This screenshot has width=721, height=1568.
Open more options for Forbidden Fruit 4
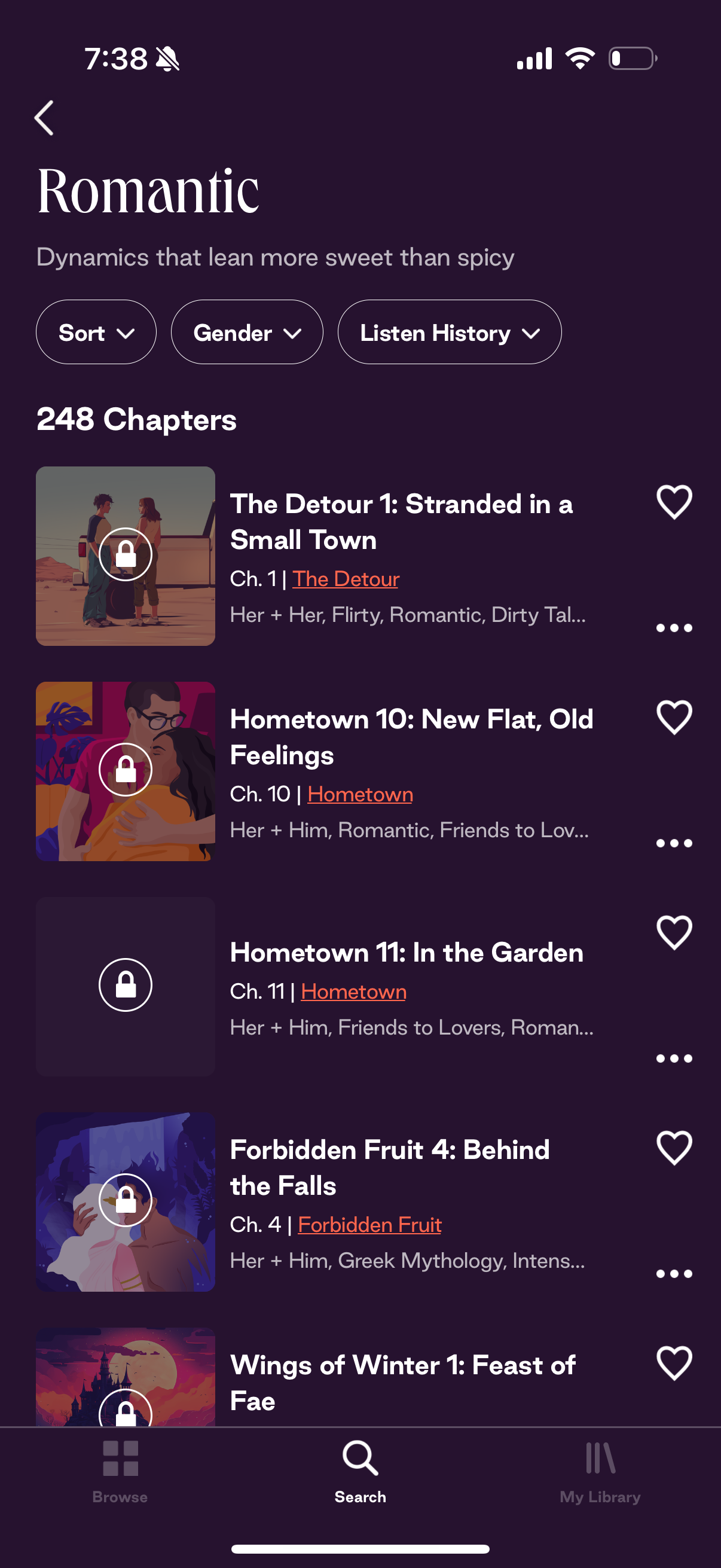pyautogui.click(x=674, y=1273)
